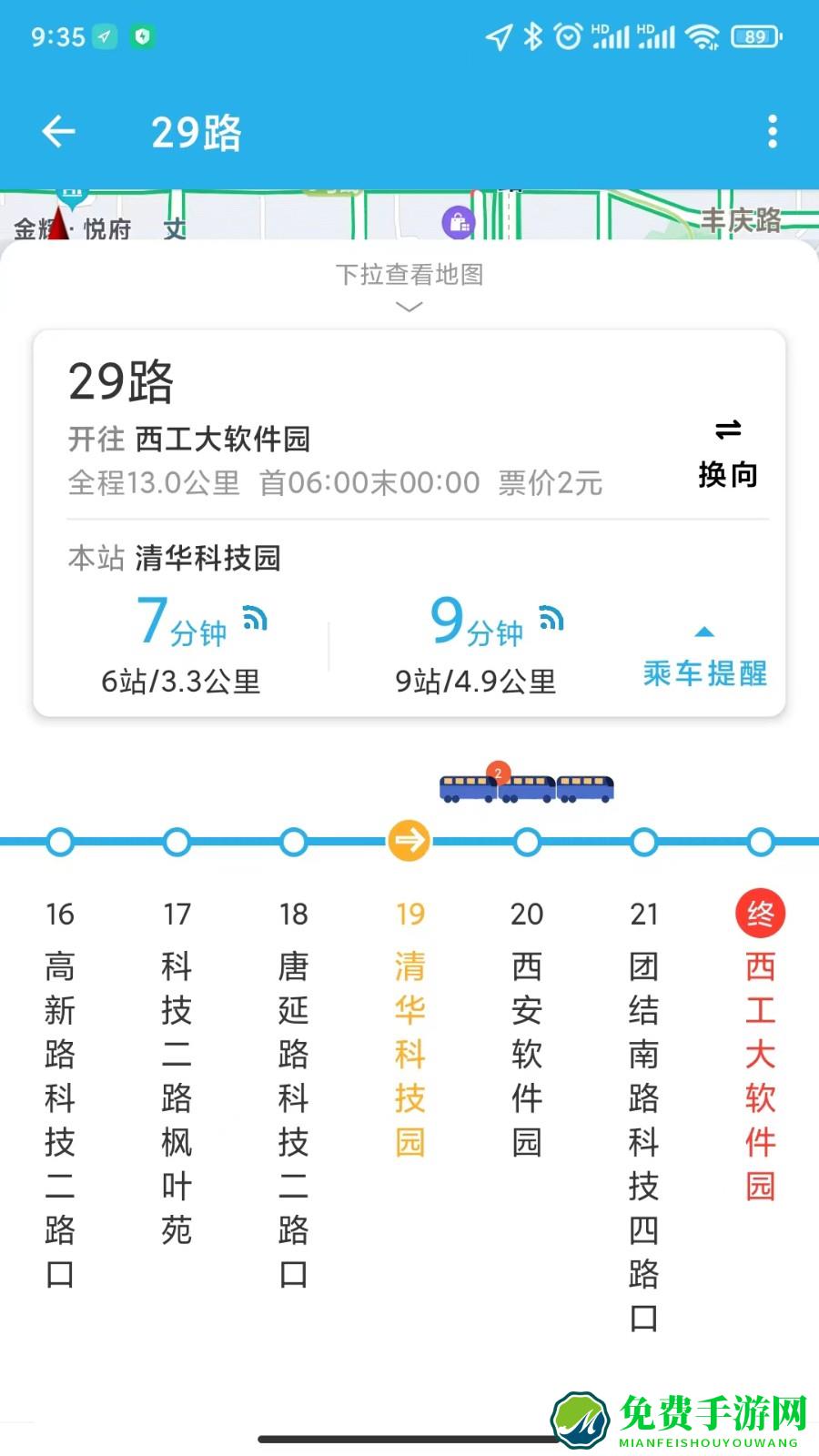Tap the real-time signal icon next to 9分钟

pos(551,617)
